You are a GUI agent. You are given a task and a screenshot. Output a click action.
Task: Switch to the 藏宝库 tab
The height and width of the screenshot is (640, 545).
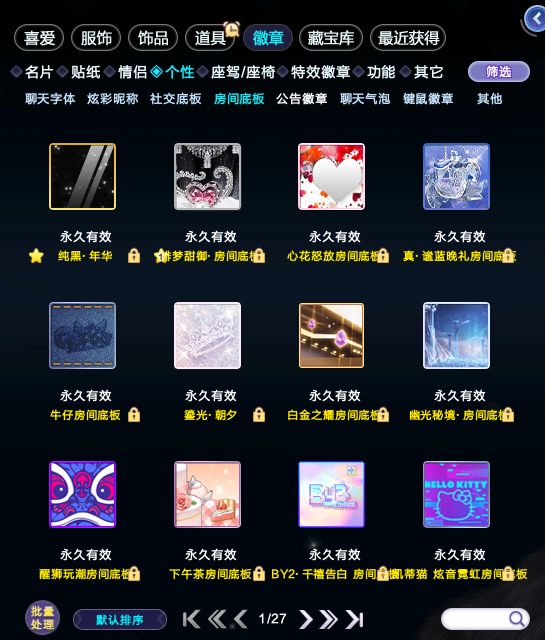tap(331, 38)
